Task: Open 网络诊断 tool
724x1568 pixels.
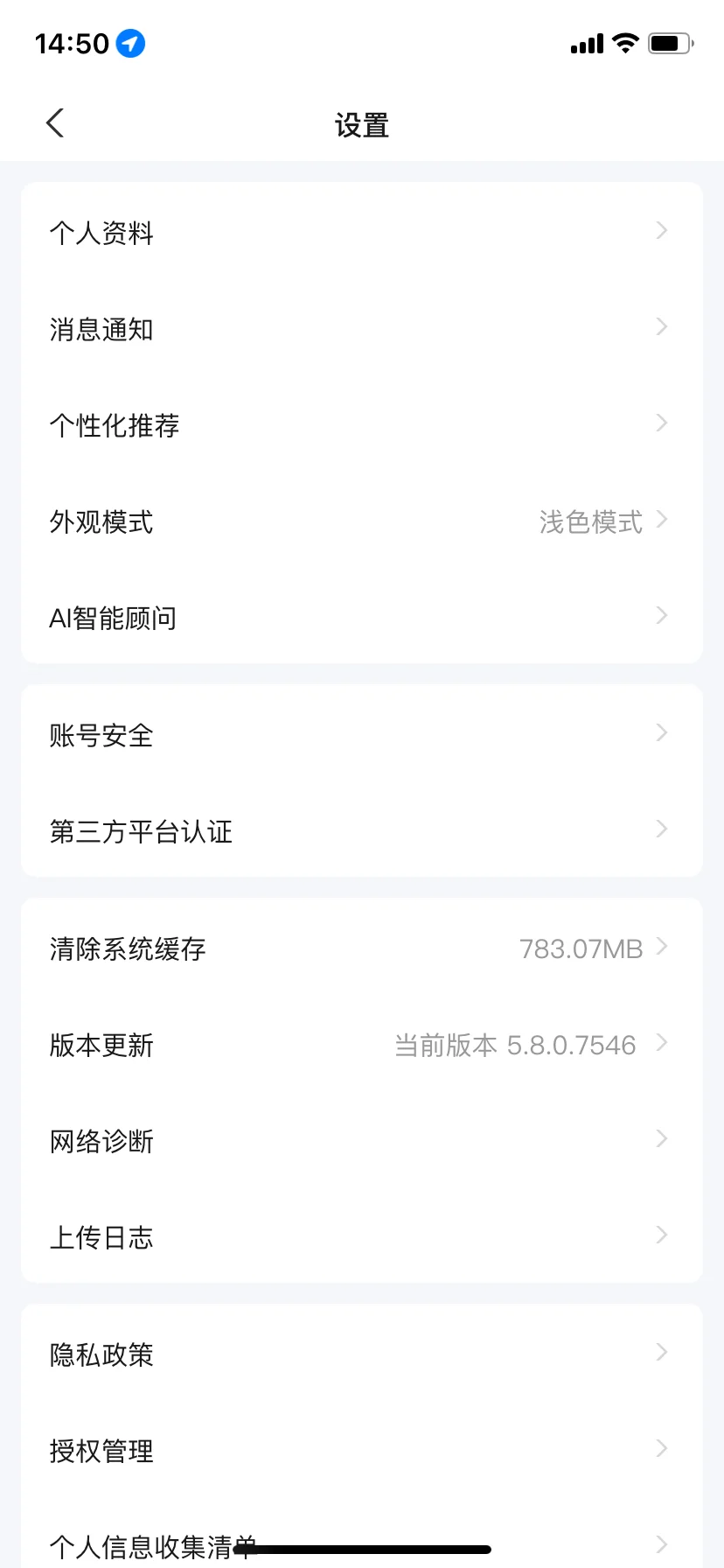Action: 362,1139
